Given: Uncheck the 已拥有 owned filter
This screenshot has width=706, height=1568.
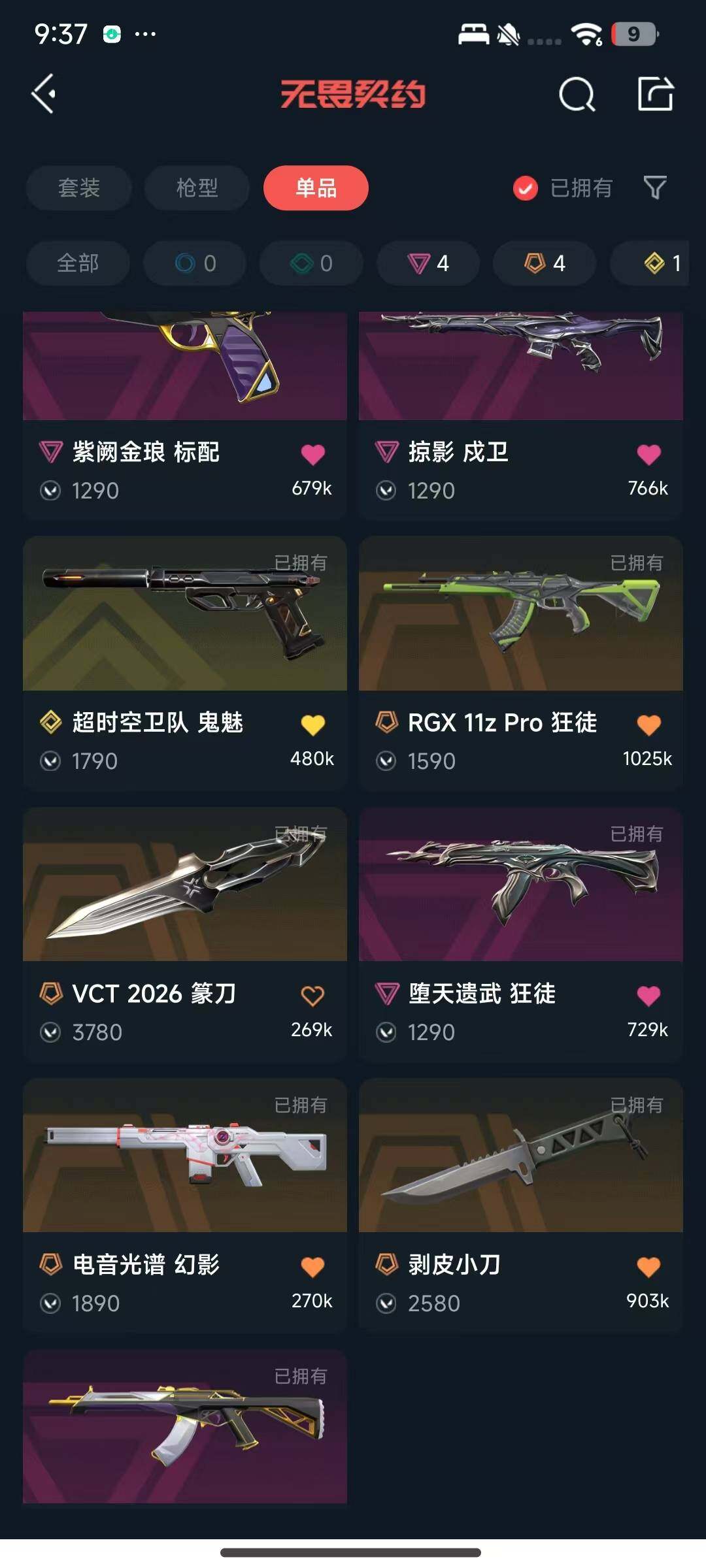Looking at the screenshot, I should 526,188.
